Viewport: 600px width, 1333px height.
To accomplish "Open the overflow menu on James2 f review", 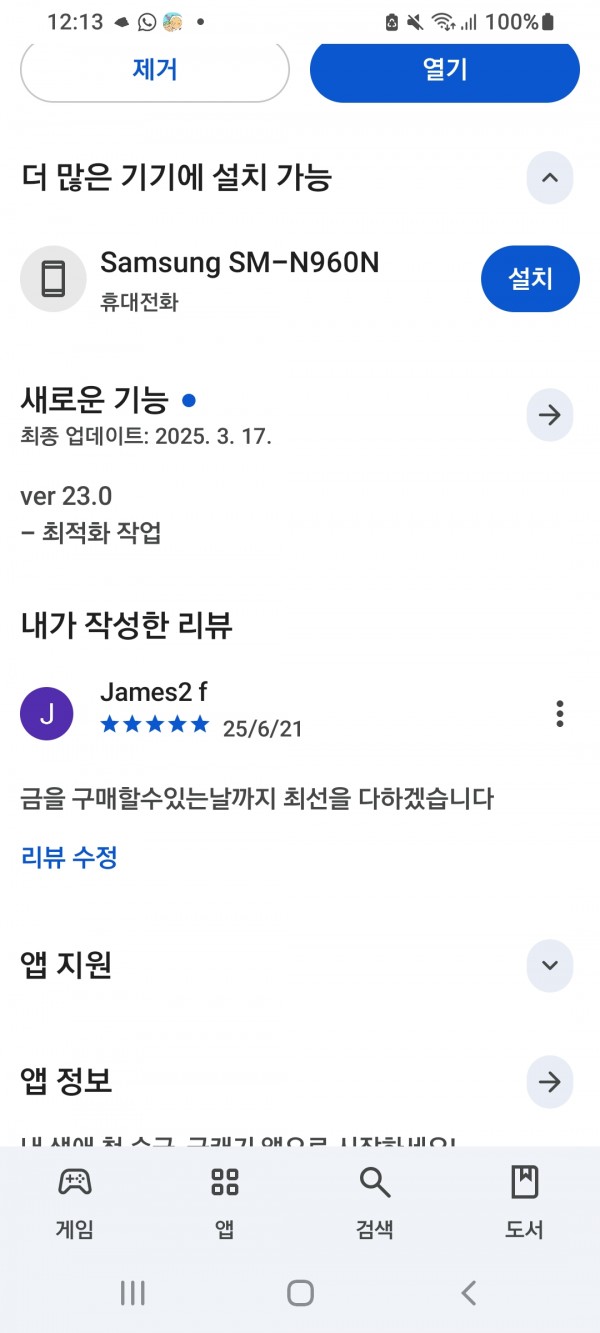I will click(x=560, y=713).
